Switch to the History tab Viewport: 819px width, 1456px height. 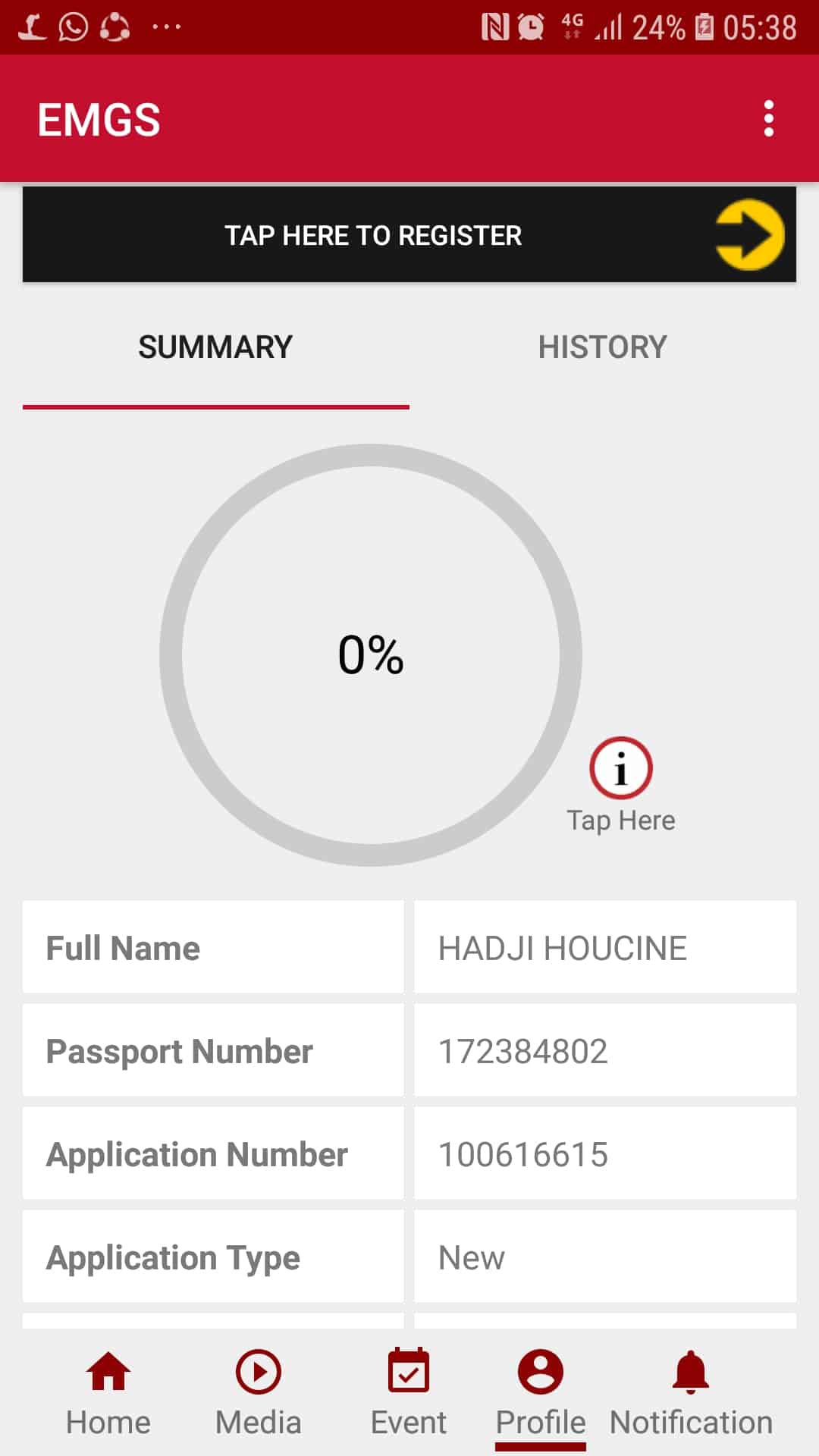[602, 348]
